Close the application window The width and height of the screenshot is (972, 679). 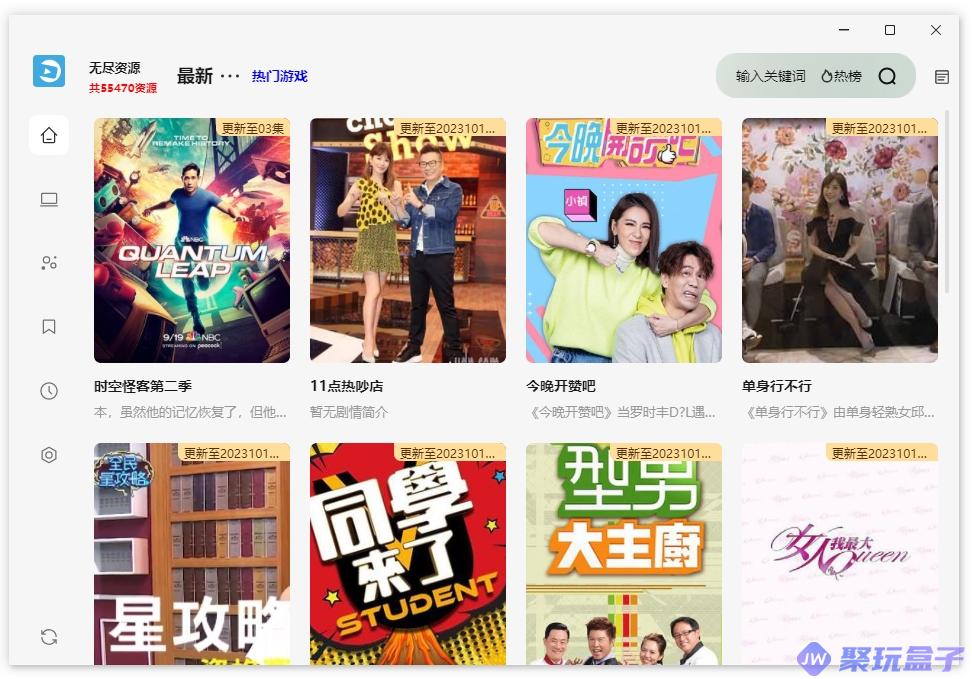click(x=936, y=30)
